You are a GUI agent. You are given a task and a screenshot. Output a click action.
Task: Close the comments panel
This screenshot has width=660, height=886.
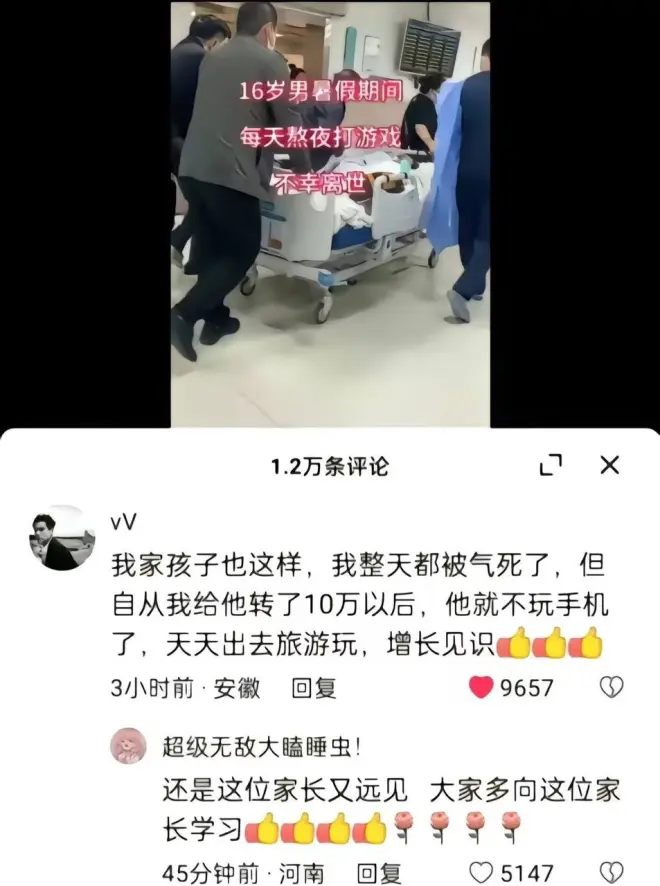pyautogui.click(x=609, y=465)
